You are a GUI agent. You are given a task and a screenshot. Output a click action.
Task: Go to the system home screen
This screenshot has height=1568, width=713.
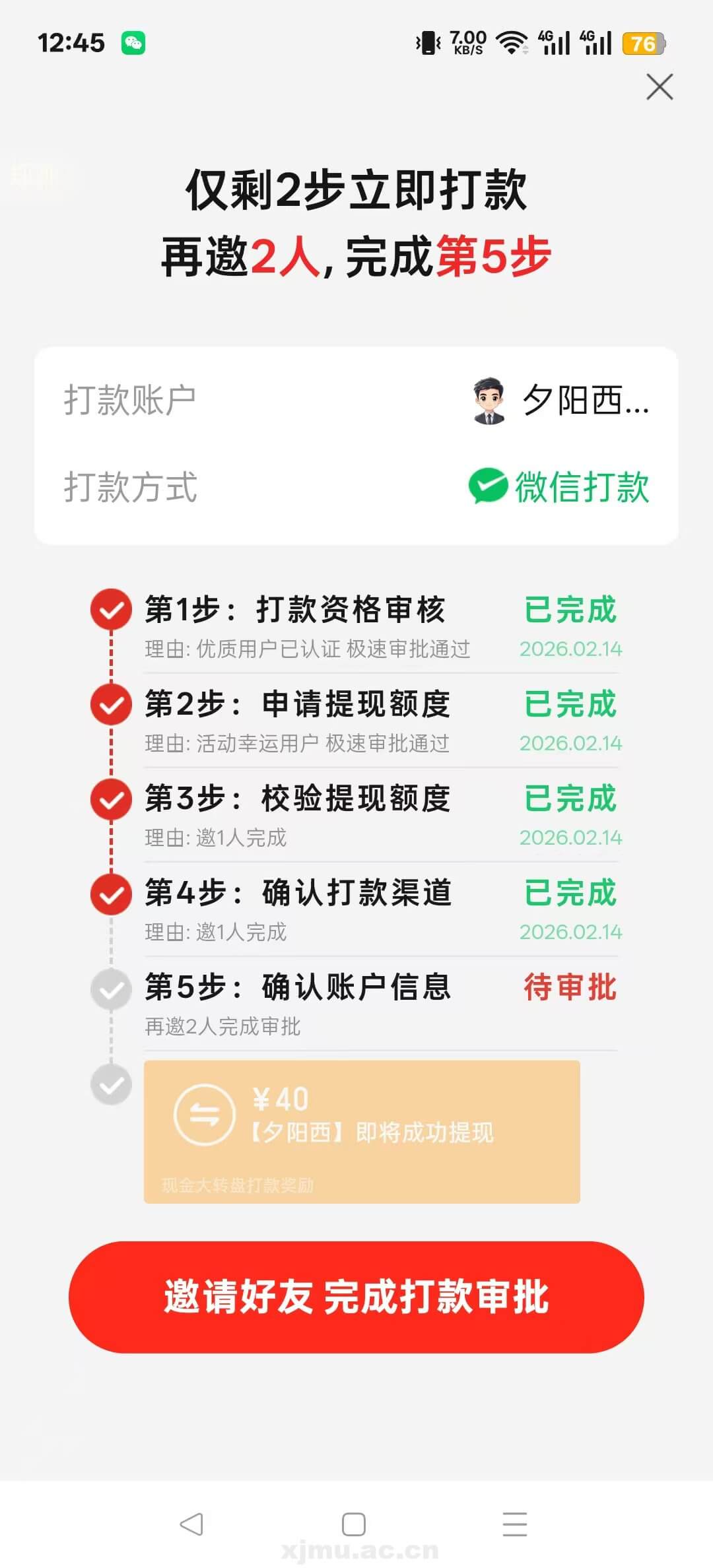click(x=354, y=1524)
